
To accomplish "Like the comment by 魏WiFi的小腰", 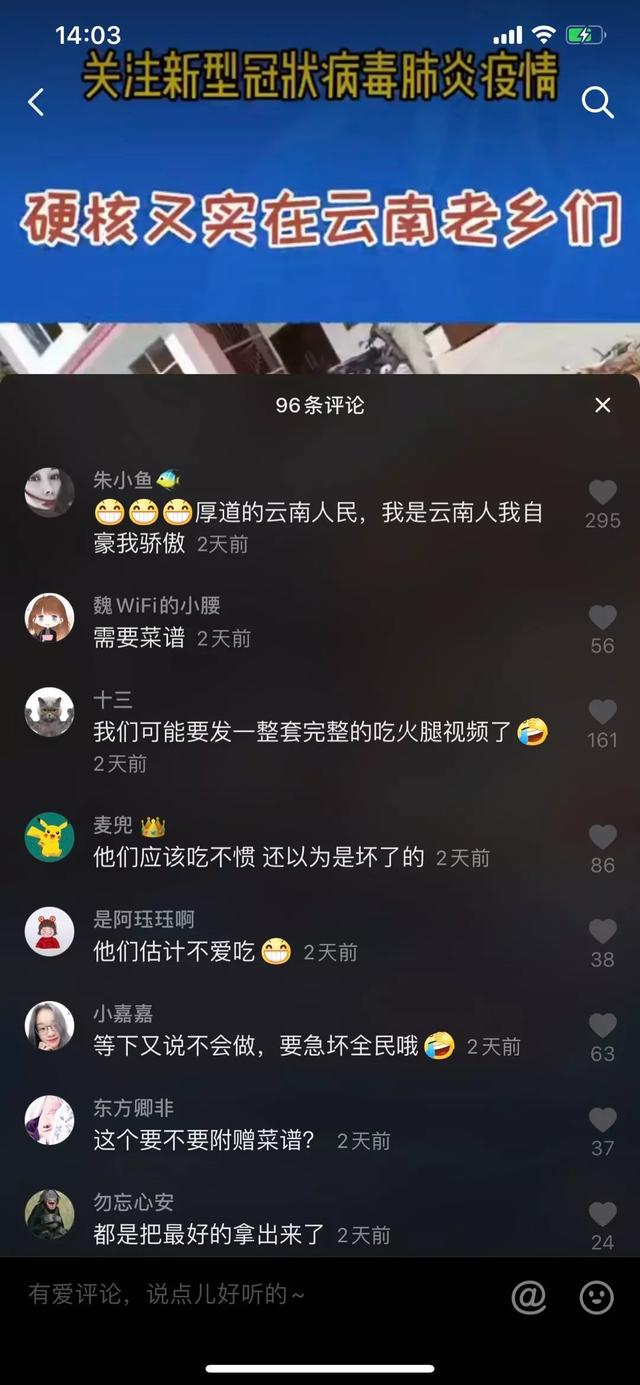I will coord(602,617).
